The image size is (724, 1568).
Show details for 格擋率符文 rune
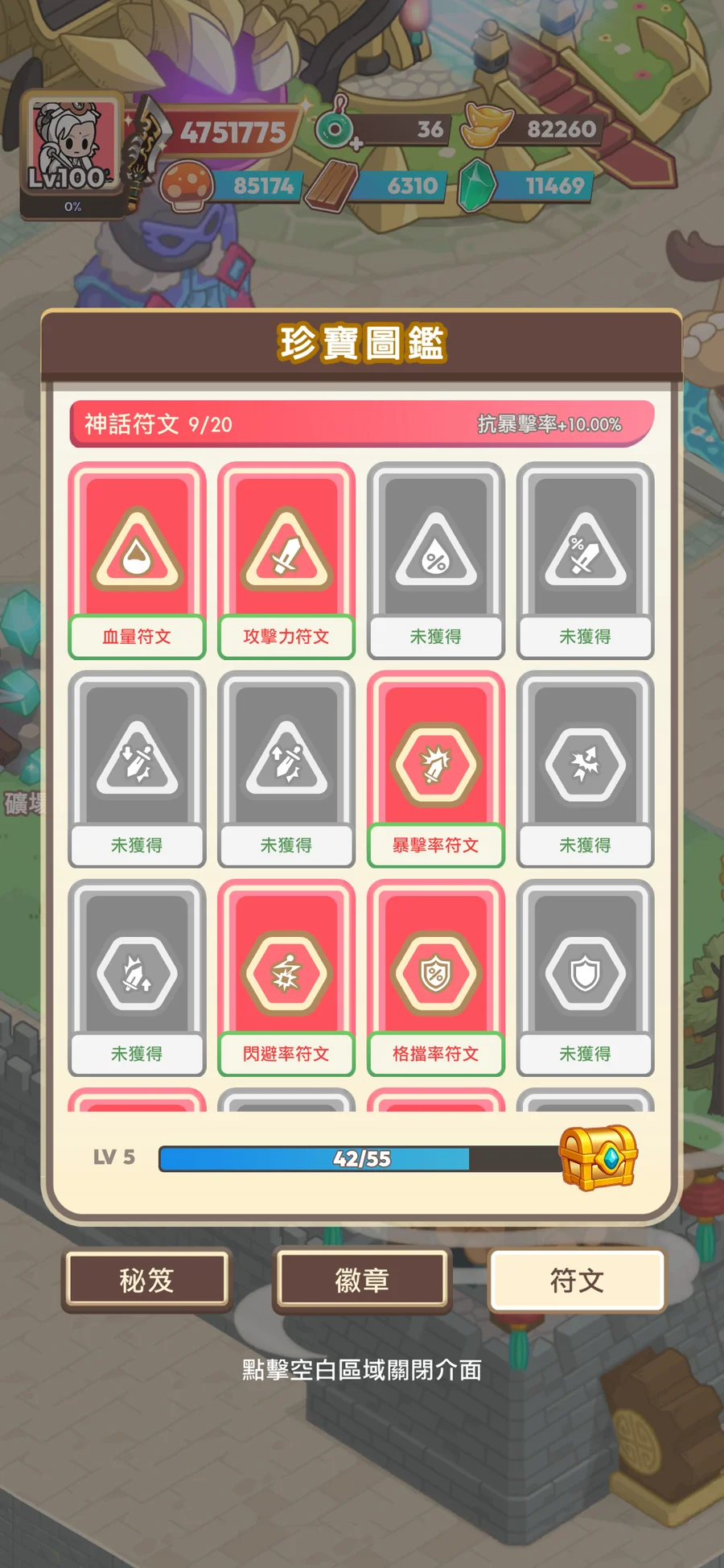(x=436, y=976)
